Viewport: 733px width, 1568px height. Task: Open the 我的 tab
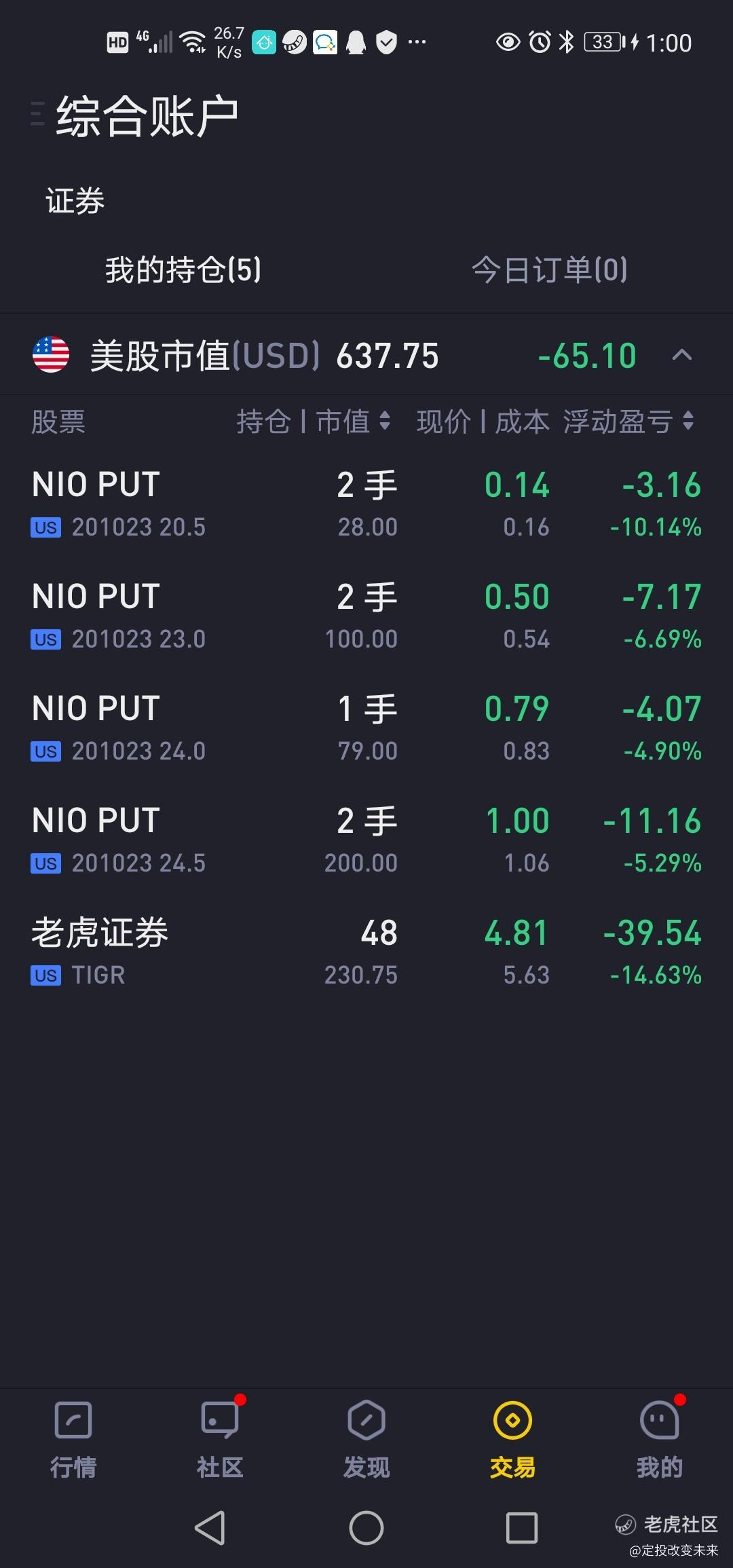(x=660, y=1439)
